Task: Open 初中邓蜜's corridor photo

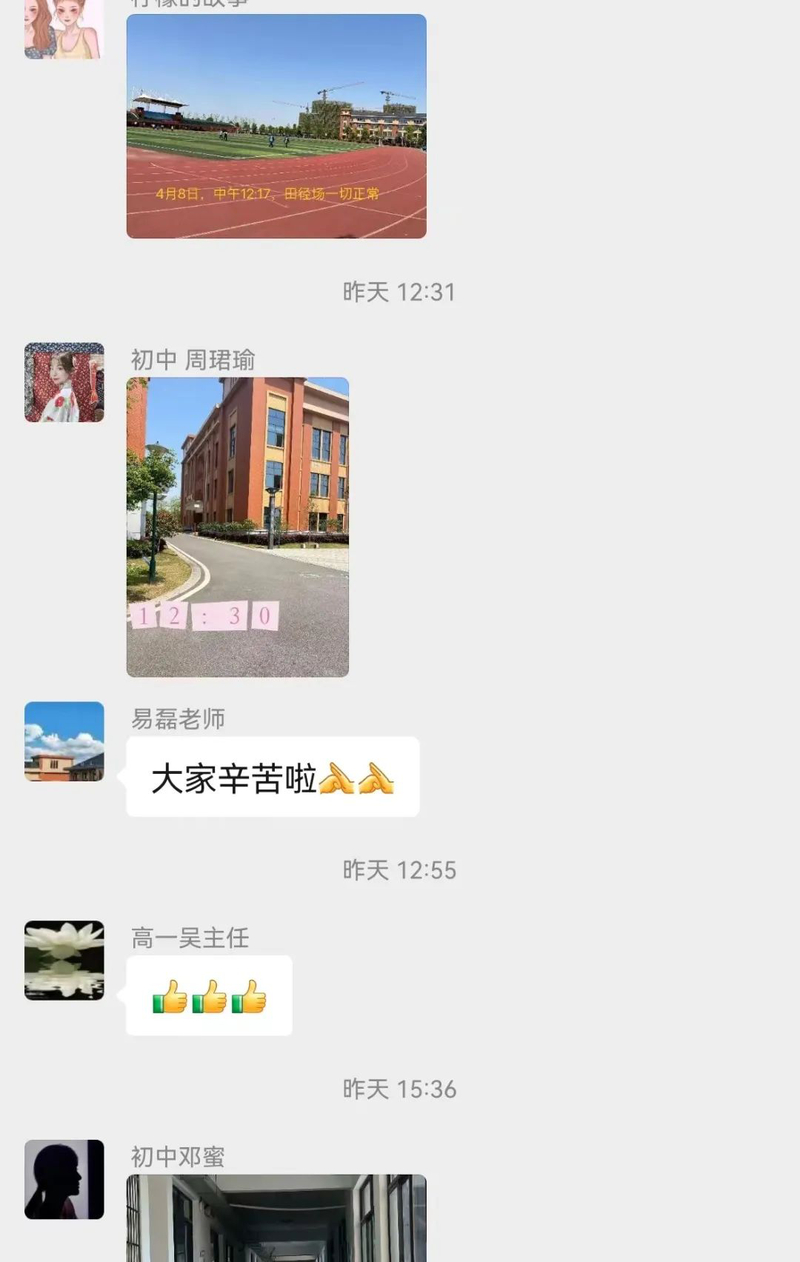Action: click(276, 1218)
